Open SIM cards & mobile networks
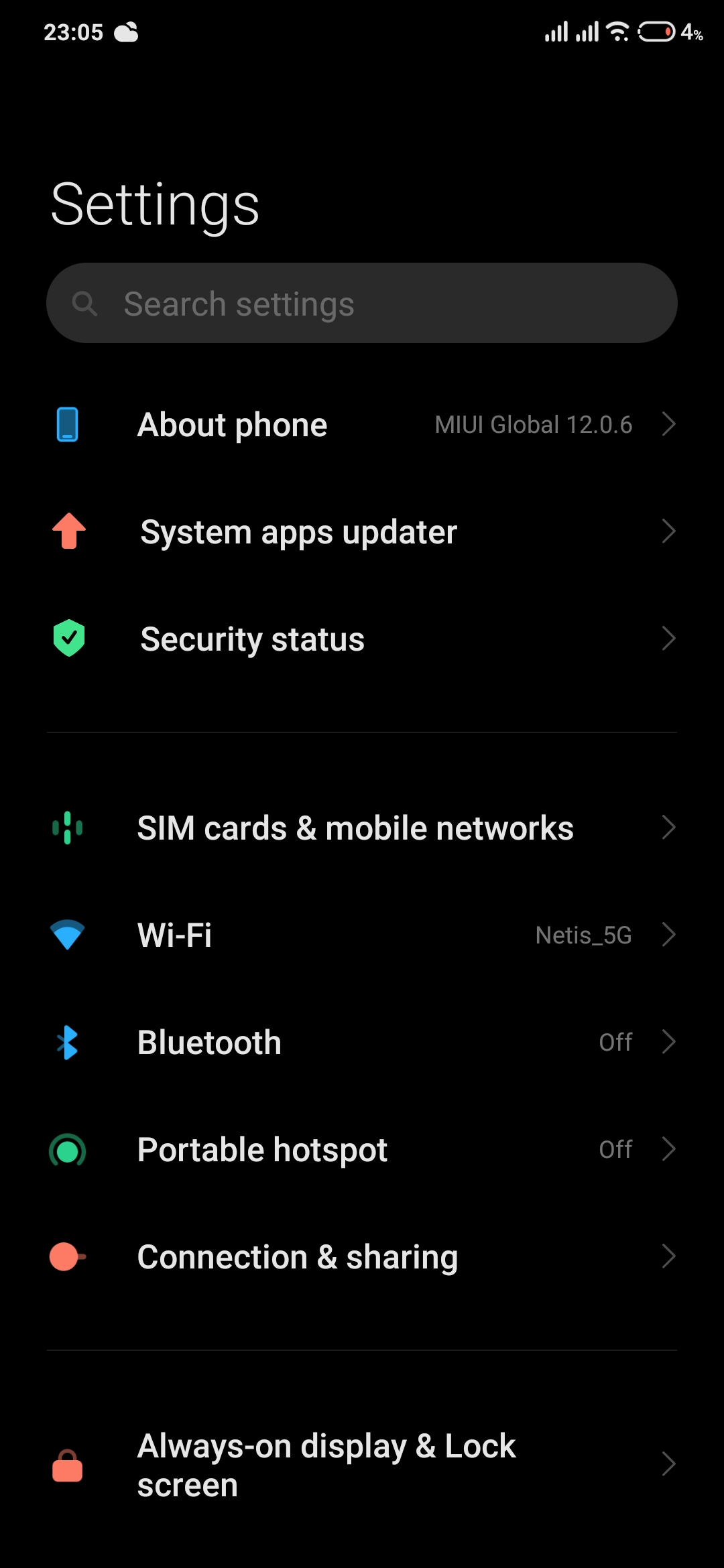The width and height of the screenshot is (724, 1568). click(362, 828)
